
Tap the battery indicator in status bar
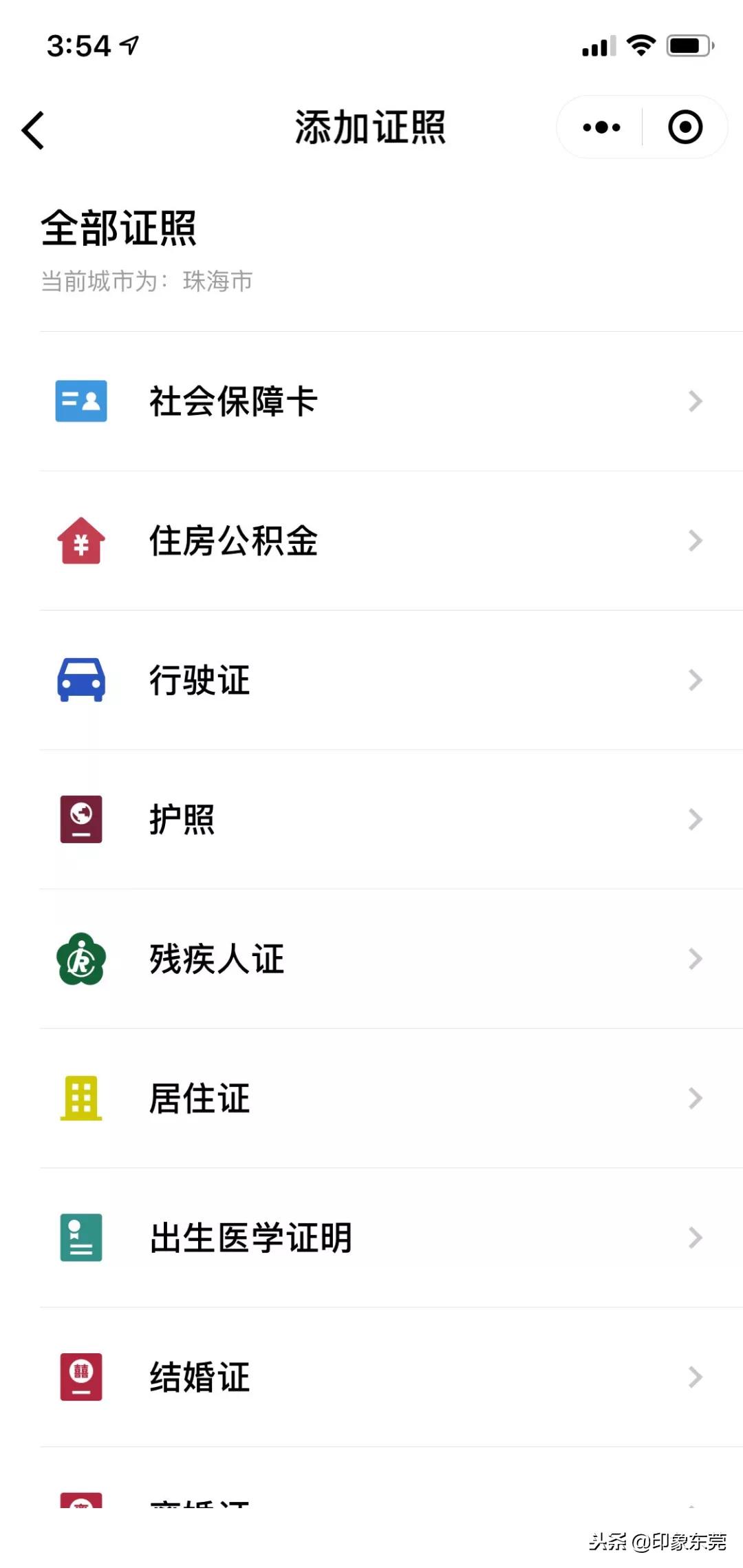click(690, 45)
